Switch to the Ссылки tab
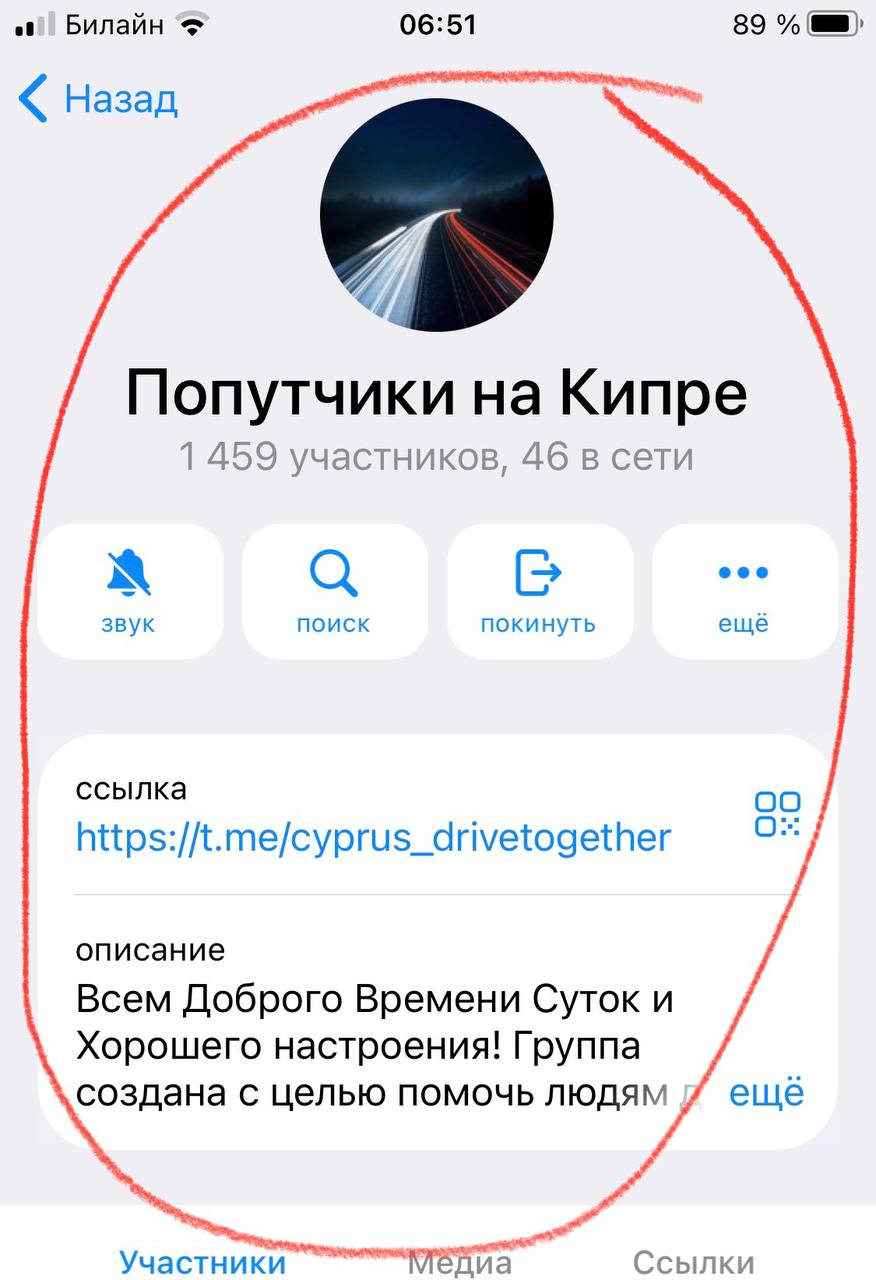This screenshot has width=876, height=1280. coord(693,1262)
